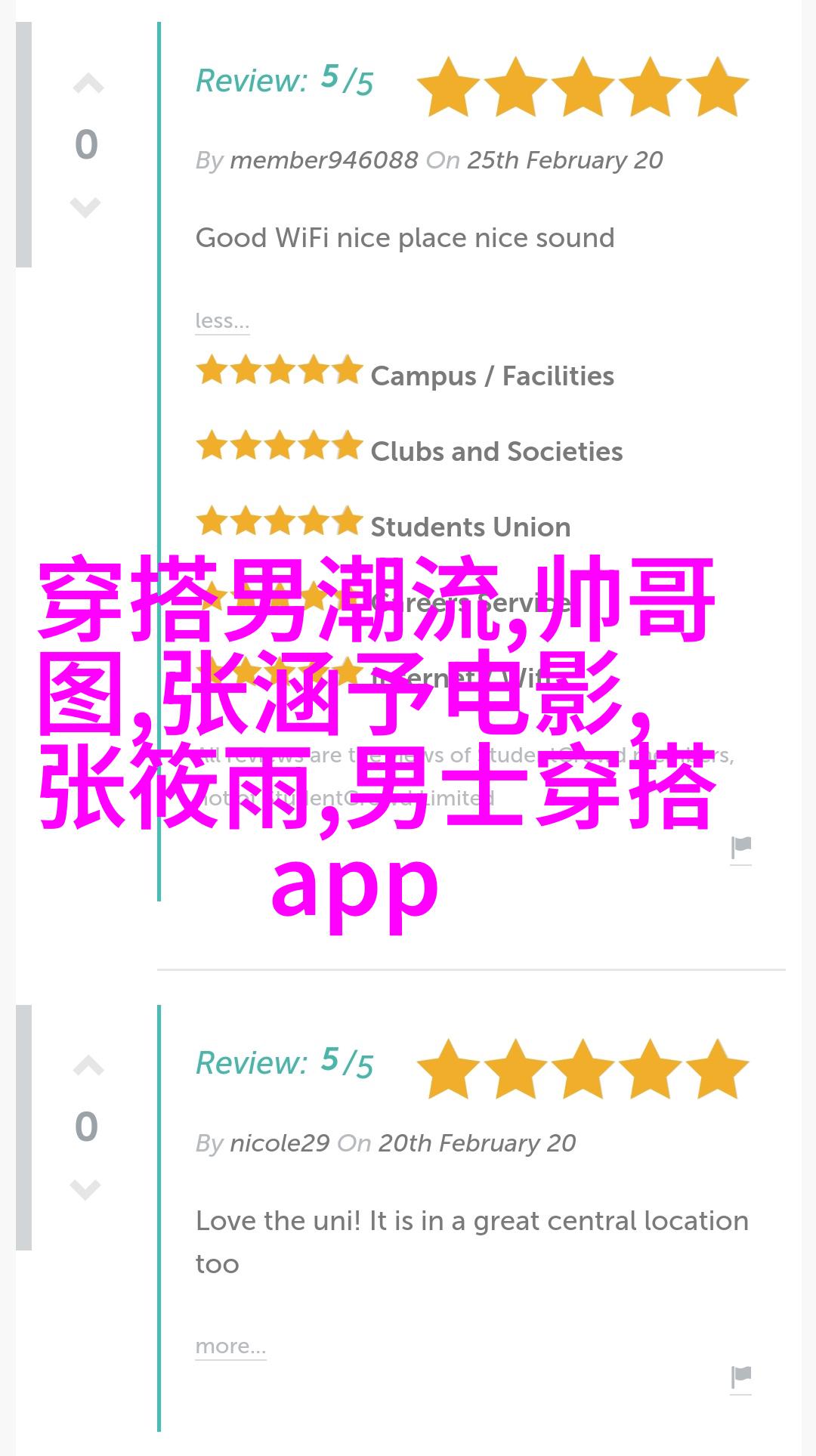Flag the review by member946088
This screenshot has height=1456, width=816.
pyautogui.click(x=740, y=849)
